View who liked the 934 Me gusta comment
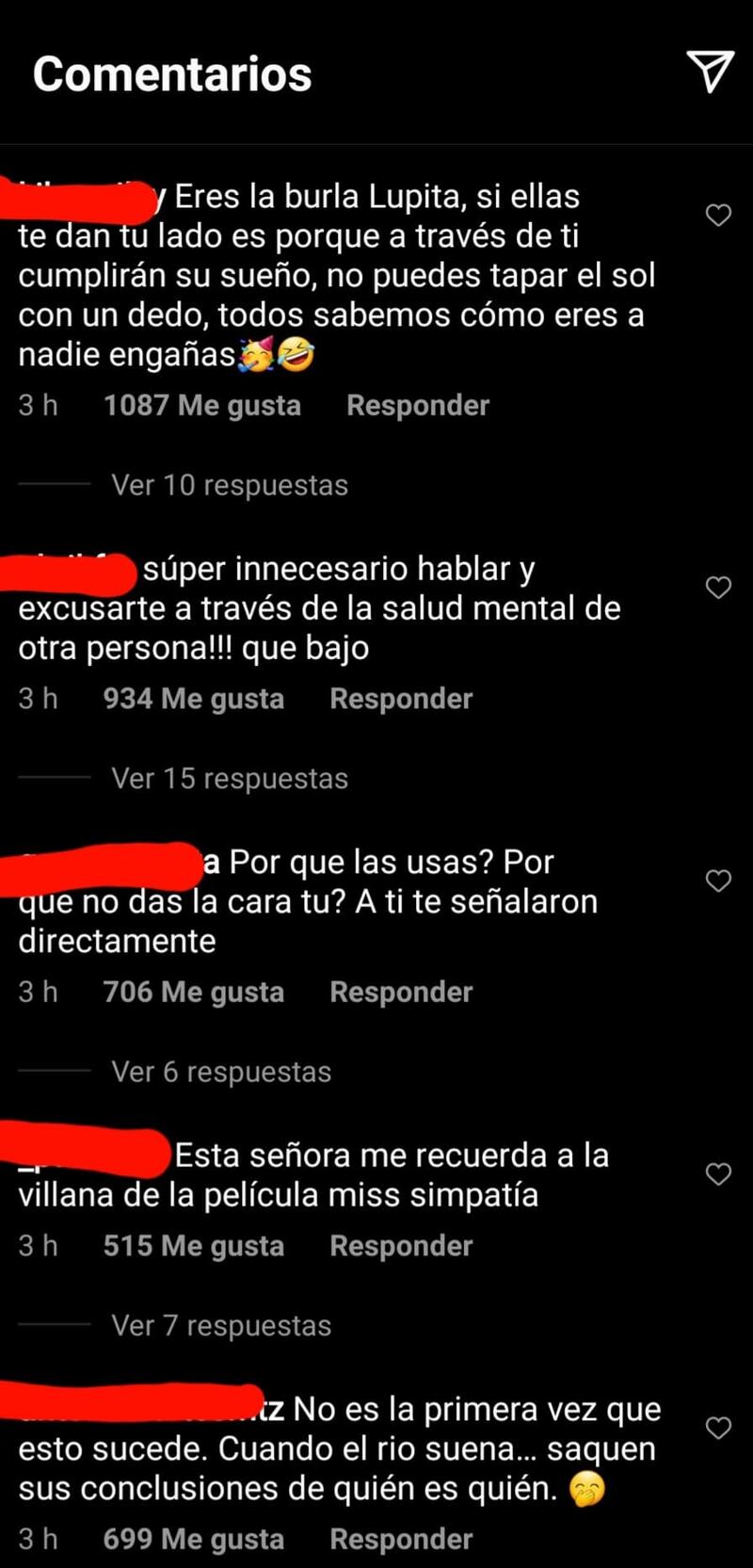This screenshot has height=1568, width=753. [x=193, y=699]
